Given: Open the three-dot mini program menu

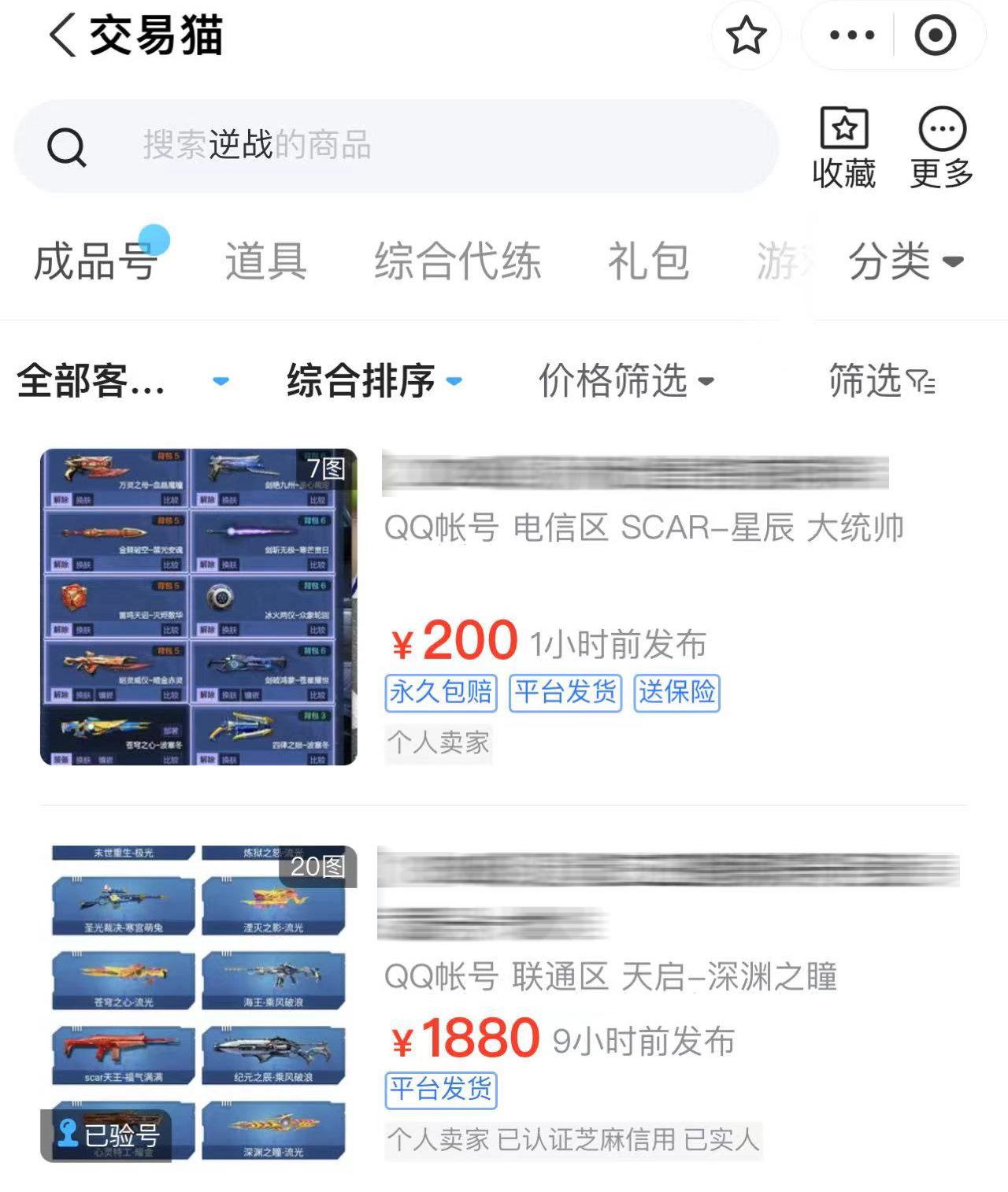Looking at the screenshot, I should point(852,35).
